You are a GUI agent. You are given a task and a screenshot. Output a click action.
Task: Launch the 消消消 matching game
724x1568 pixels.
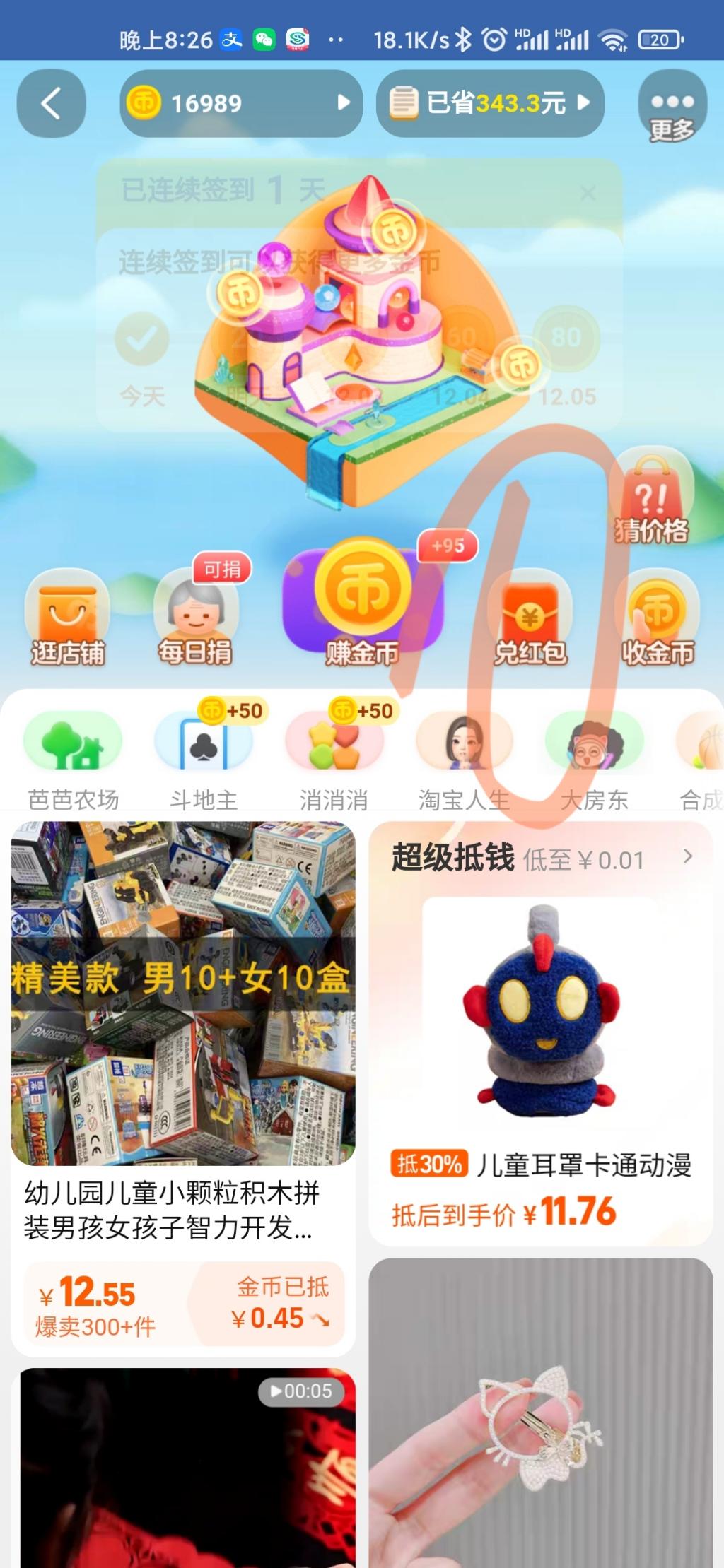pos(334,760)
